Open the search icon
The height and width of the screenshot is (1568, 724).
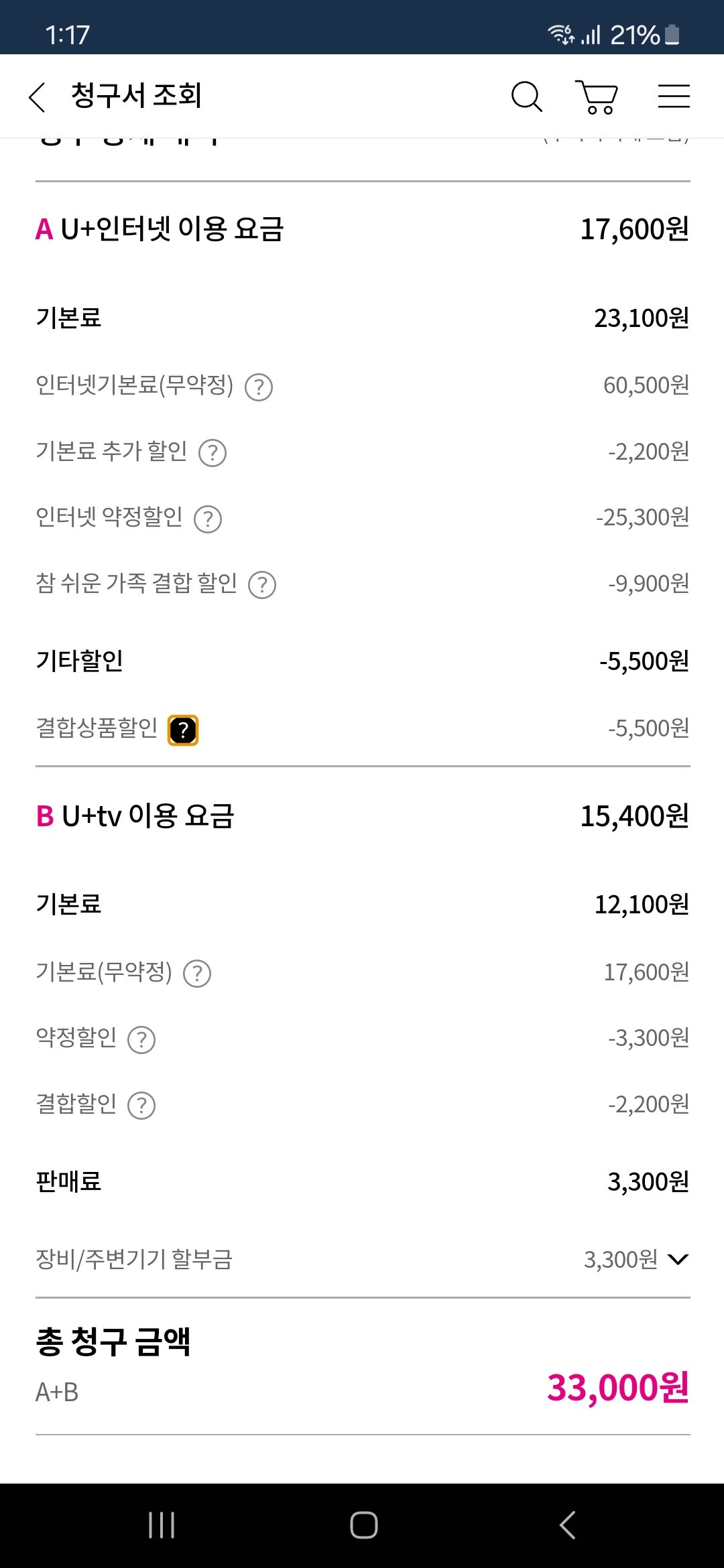click(526, 97)
